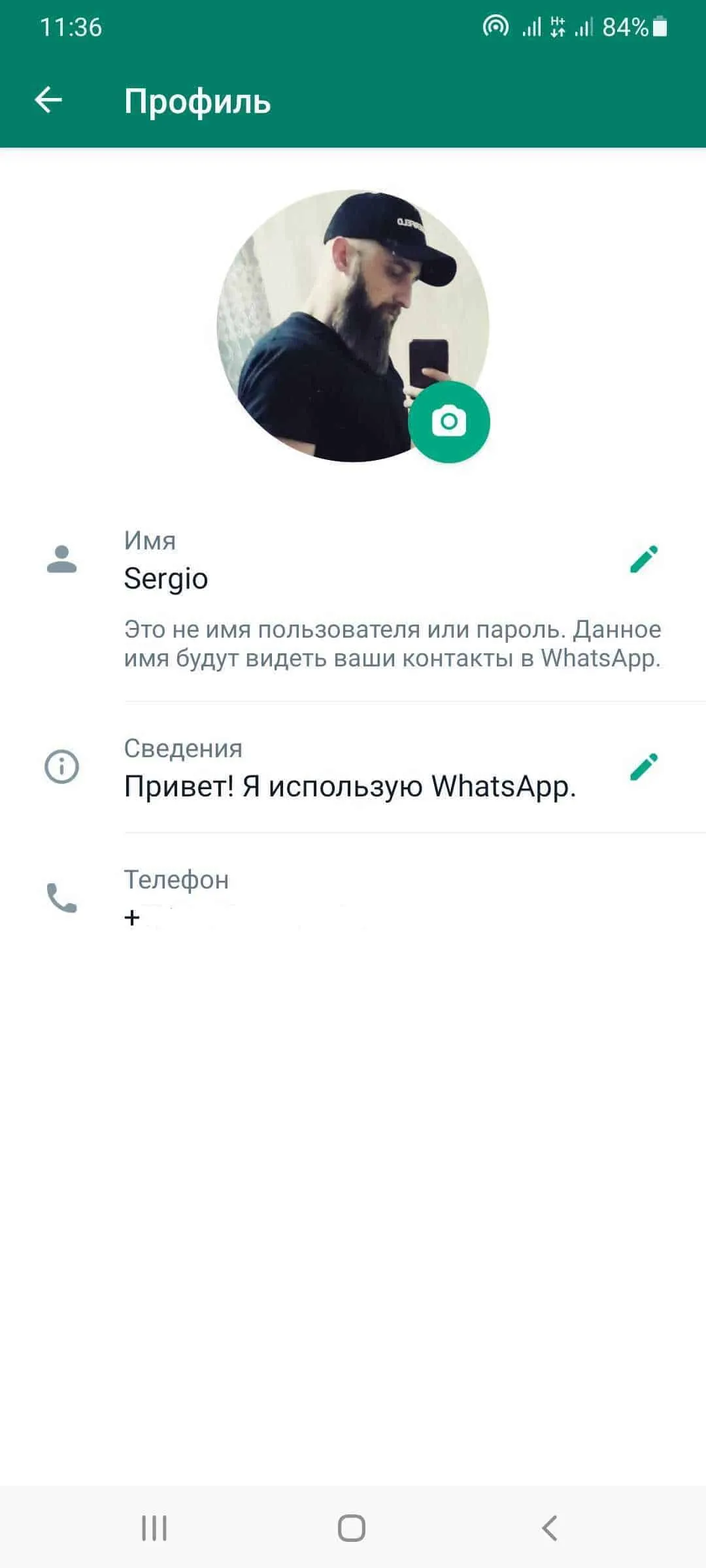
Task: Go to the home screen via the navigation bar
Action: pos(352,1527)
